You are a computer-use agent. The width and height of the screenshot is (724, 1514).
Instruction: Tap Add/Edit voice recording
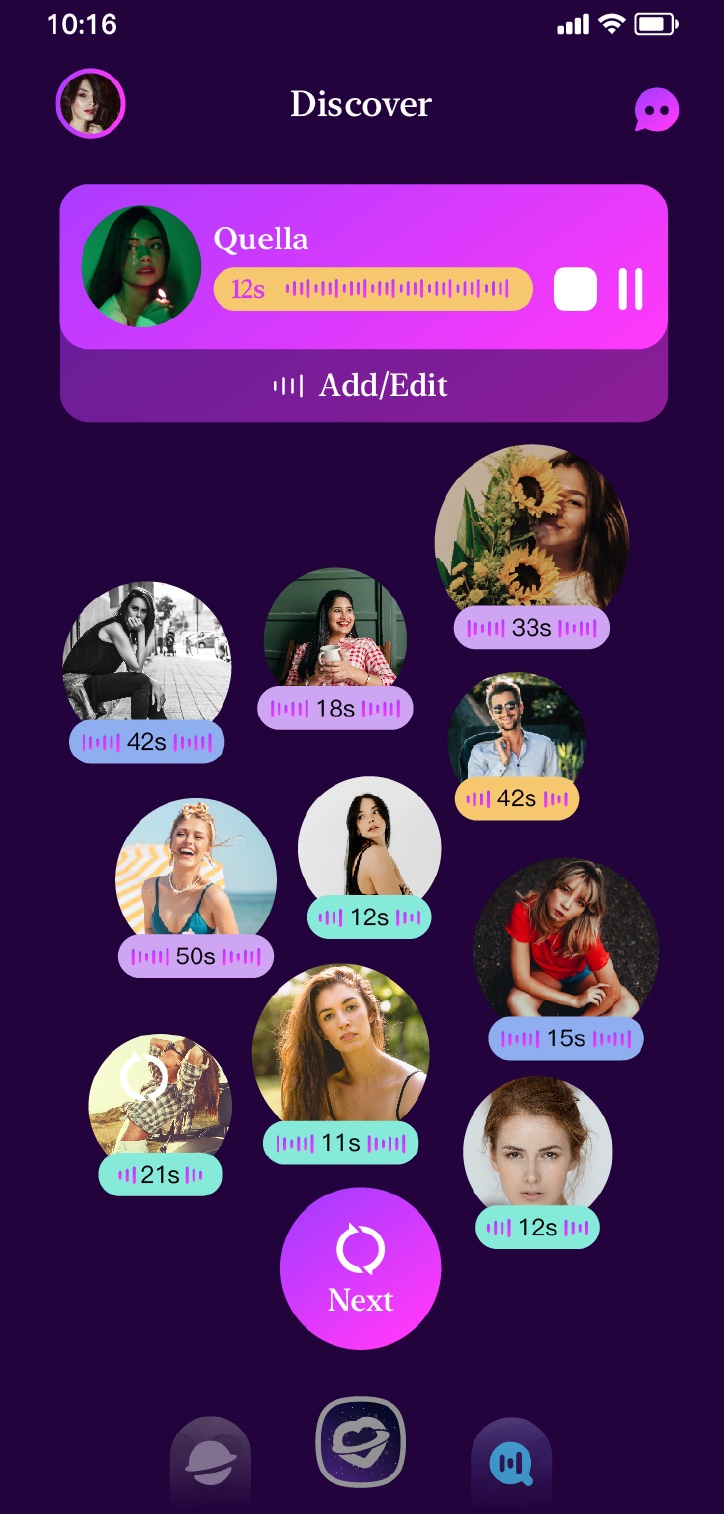click(x=363, y=386)
